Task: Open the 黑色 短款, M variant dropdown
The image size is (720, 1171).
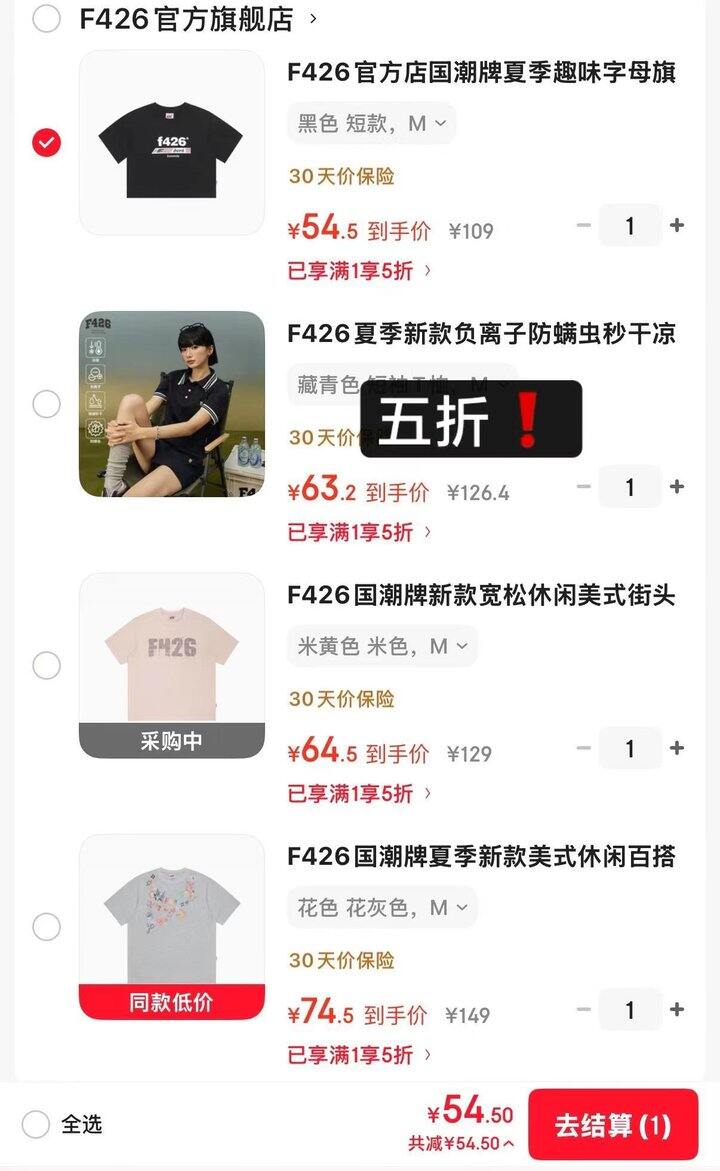Action: (x=372, y=122)
